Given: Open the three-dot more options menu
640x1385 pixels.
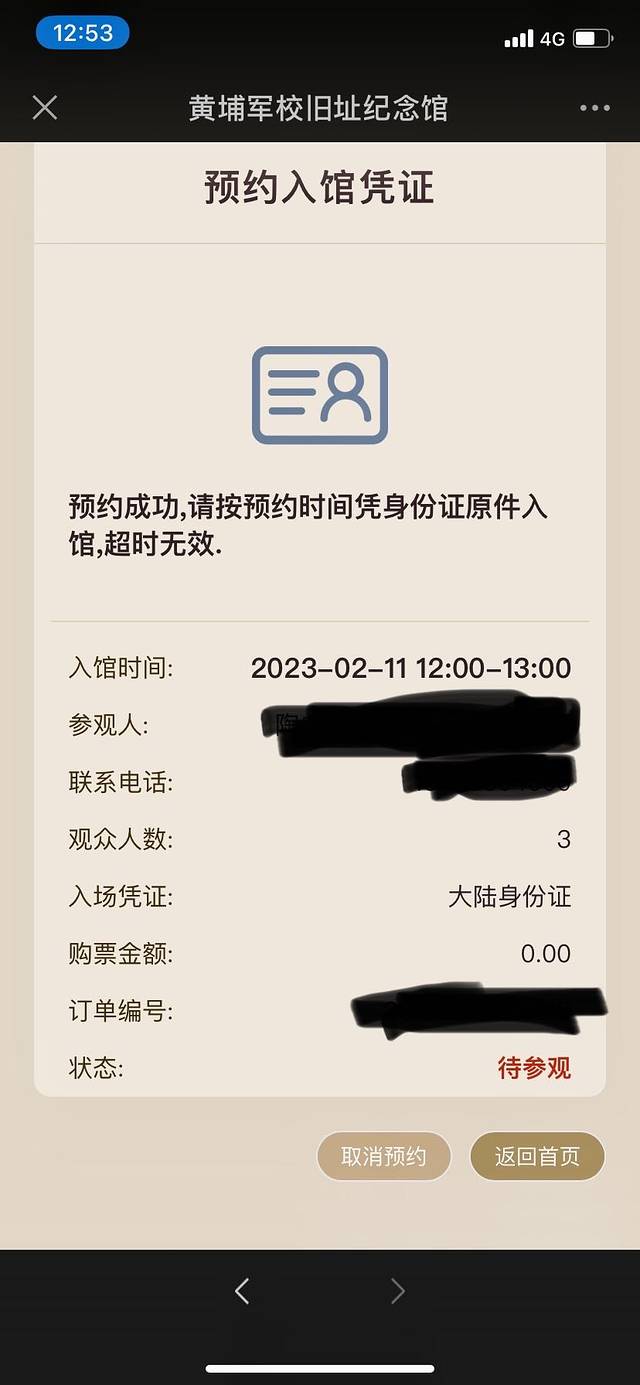Looking at the screenshot, I should tap(594, 108).
